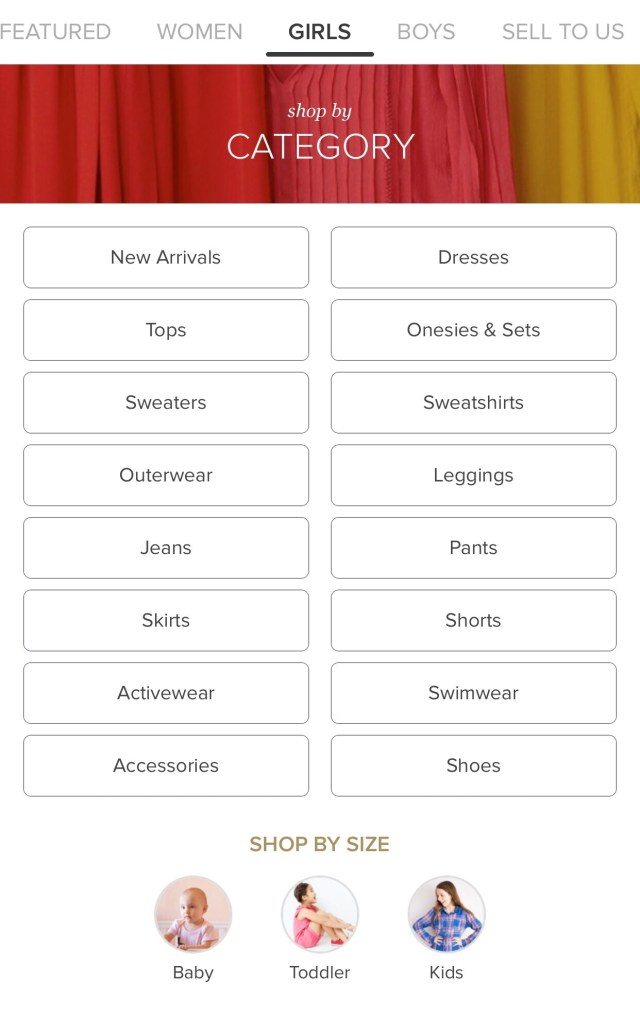
Task: Open the Shoes category
Action: point(473,766)
